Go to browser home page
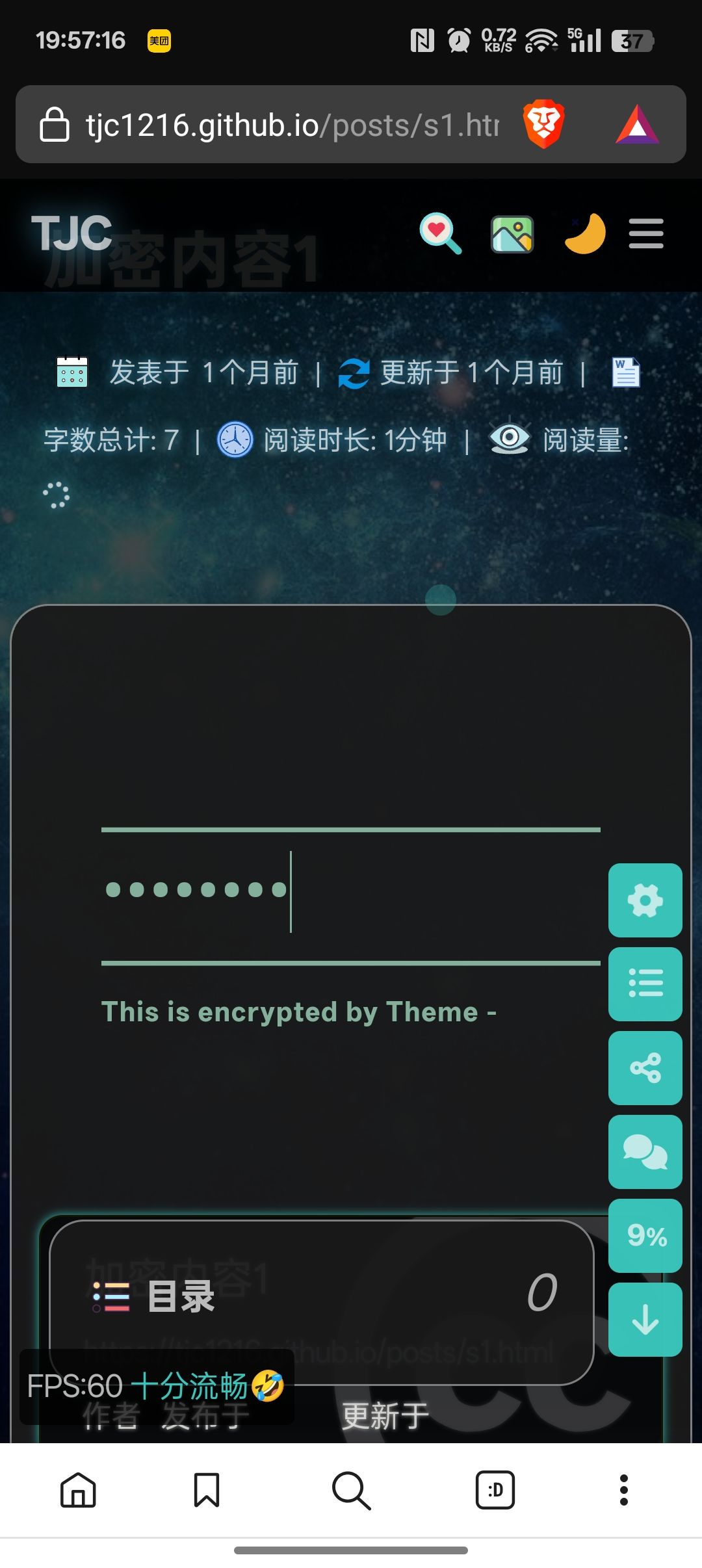This screenshot has width=702, height=1568. click(x=78, y=1490)
